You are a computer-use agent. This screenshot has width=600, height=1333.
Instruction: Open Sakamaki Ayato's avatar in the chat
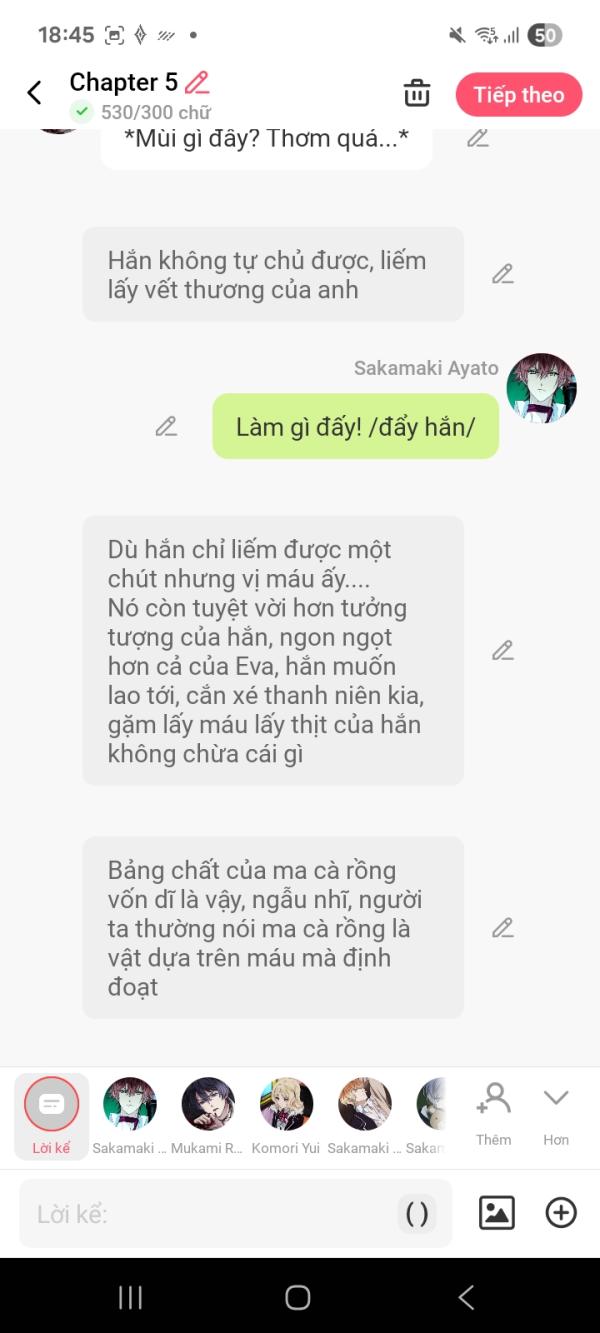pyautogui.click(x=541, y=388)
